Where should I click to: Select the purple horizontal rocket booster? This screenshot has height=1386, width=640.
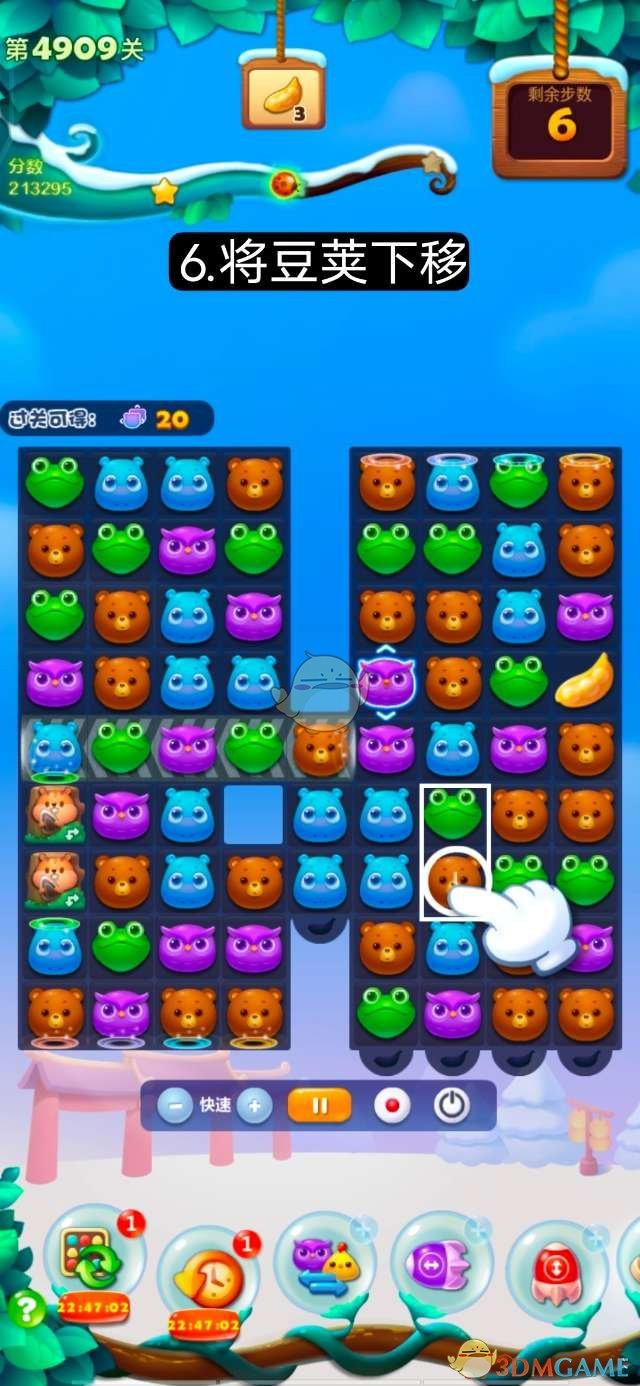pos(441,1261)
